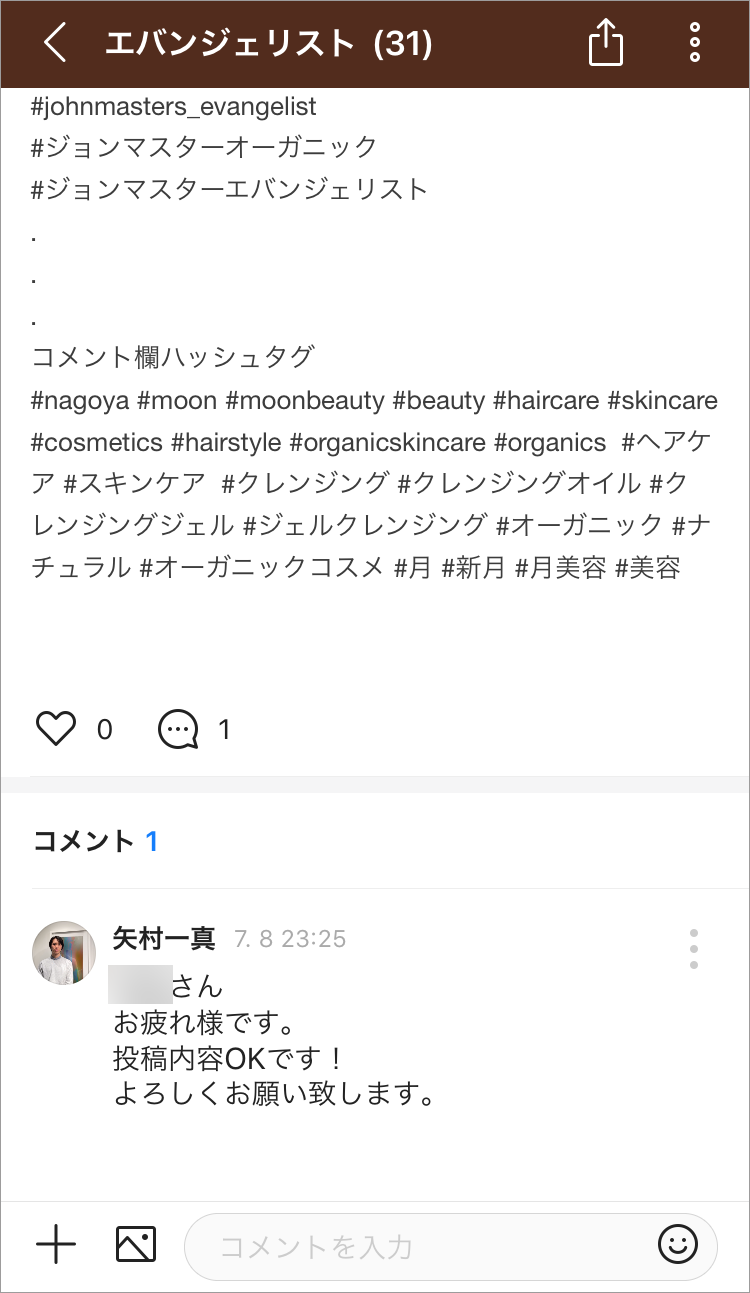The image size is (750, 1293).
Task: View 矢村一真's profile picture
Action: tap(64, 953)
